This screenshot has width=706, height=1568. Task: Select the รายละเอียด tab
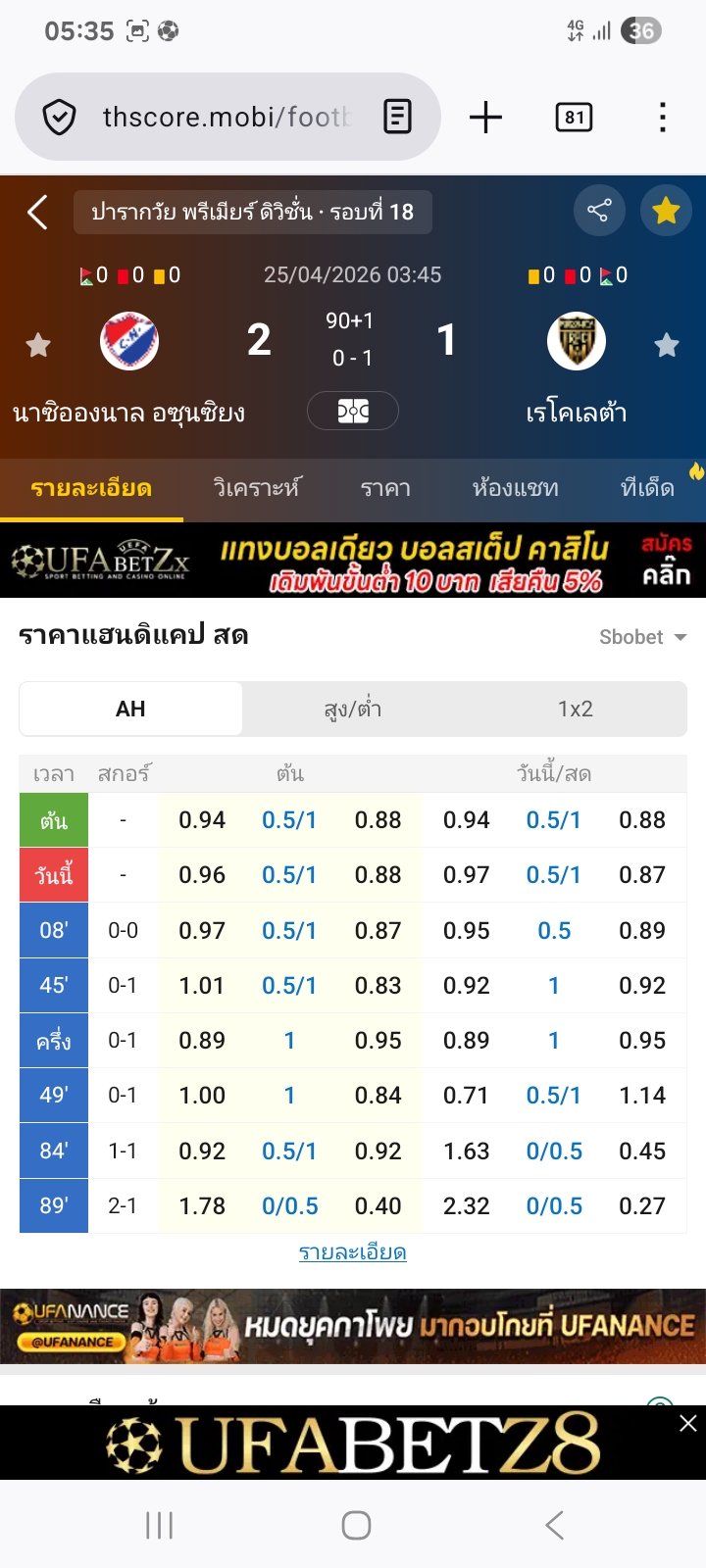pos(91,488)
